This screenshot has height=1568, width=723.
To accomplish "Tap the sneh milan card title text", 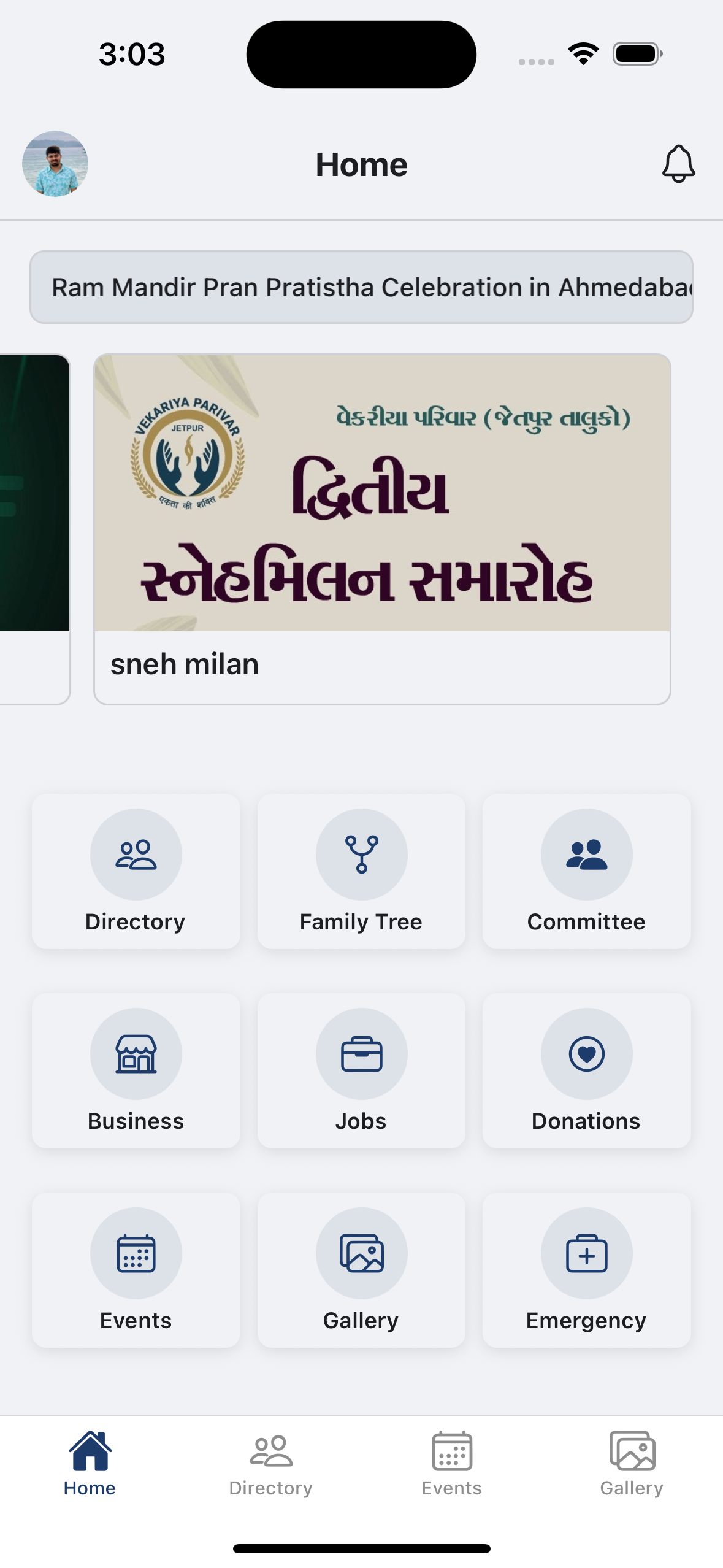I will click(x=185, y=663).
